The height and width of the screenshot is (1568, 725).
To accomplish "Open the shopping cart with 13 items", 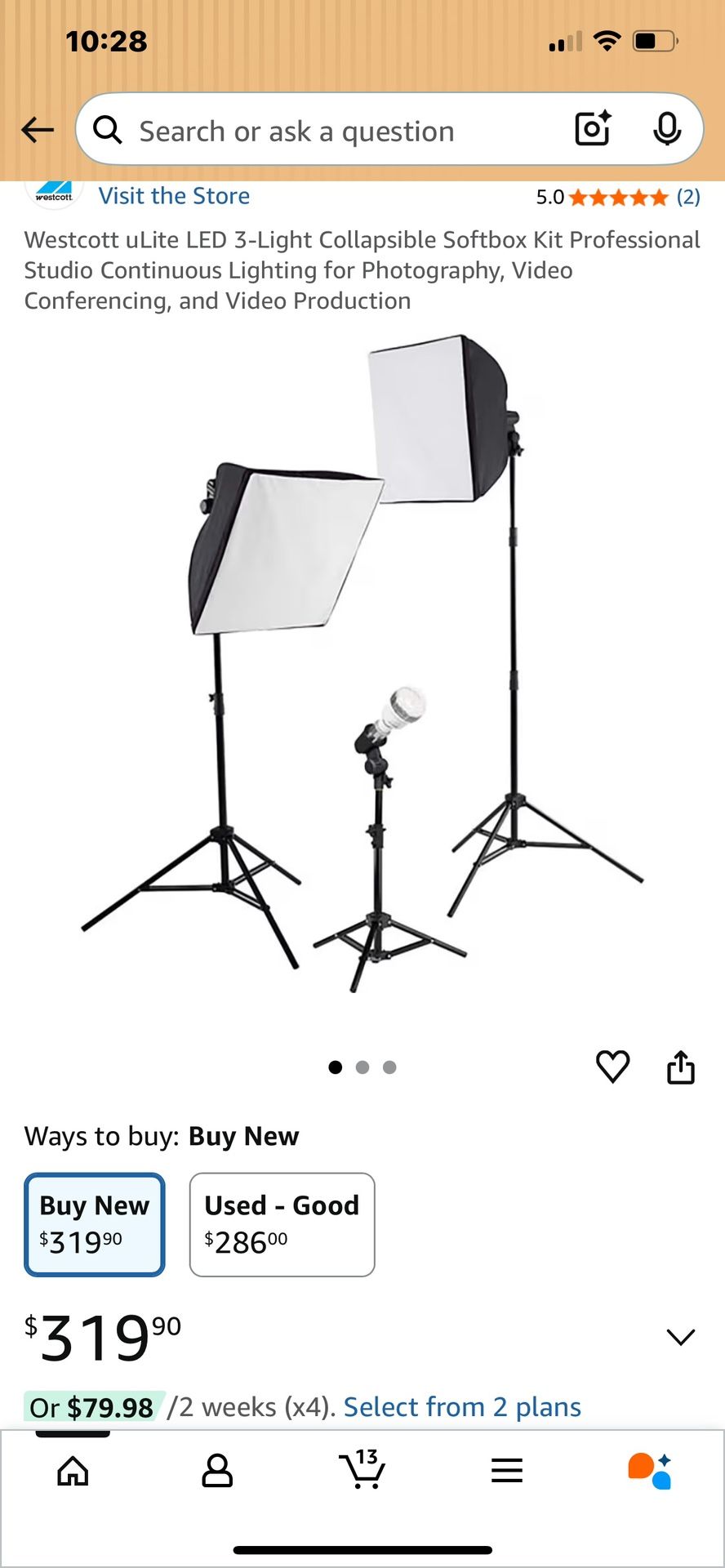I will (362, 1470).
